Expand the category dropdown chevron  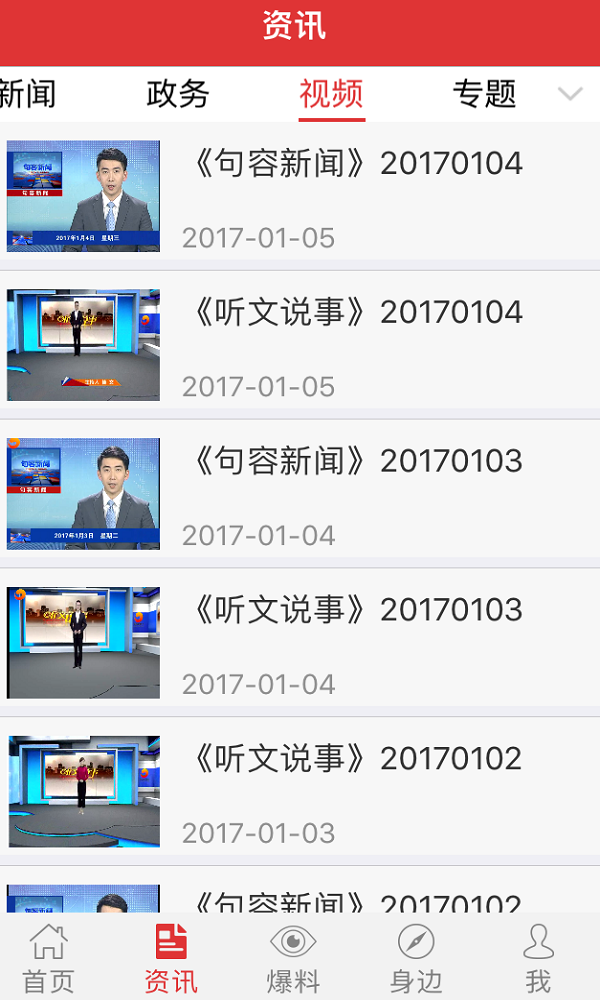pyautogui.click(x=570, y=94)
